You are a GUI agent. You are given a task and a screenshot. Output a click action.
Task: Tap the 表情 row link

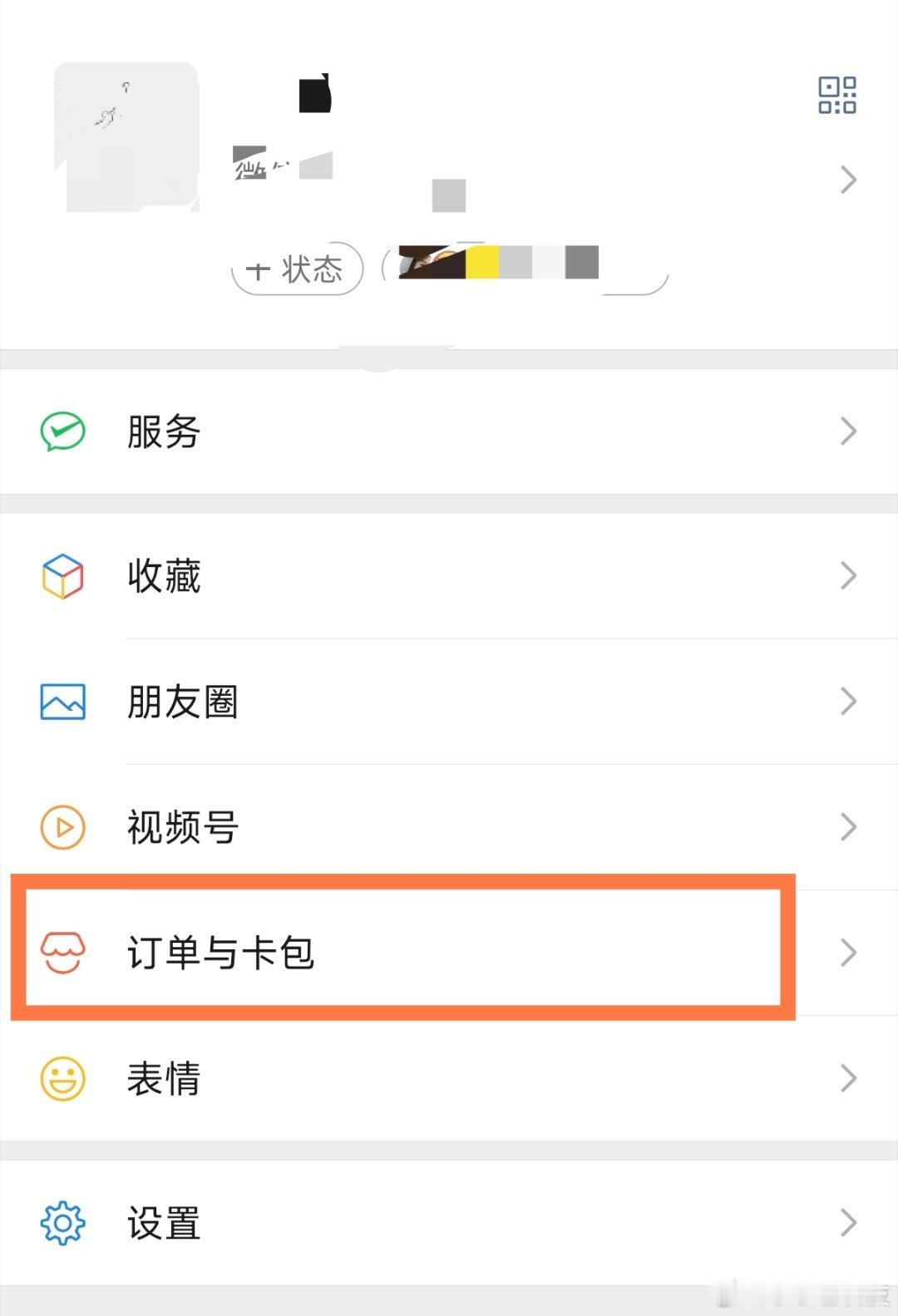point(399,1078)
